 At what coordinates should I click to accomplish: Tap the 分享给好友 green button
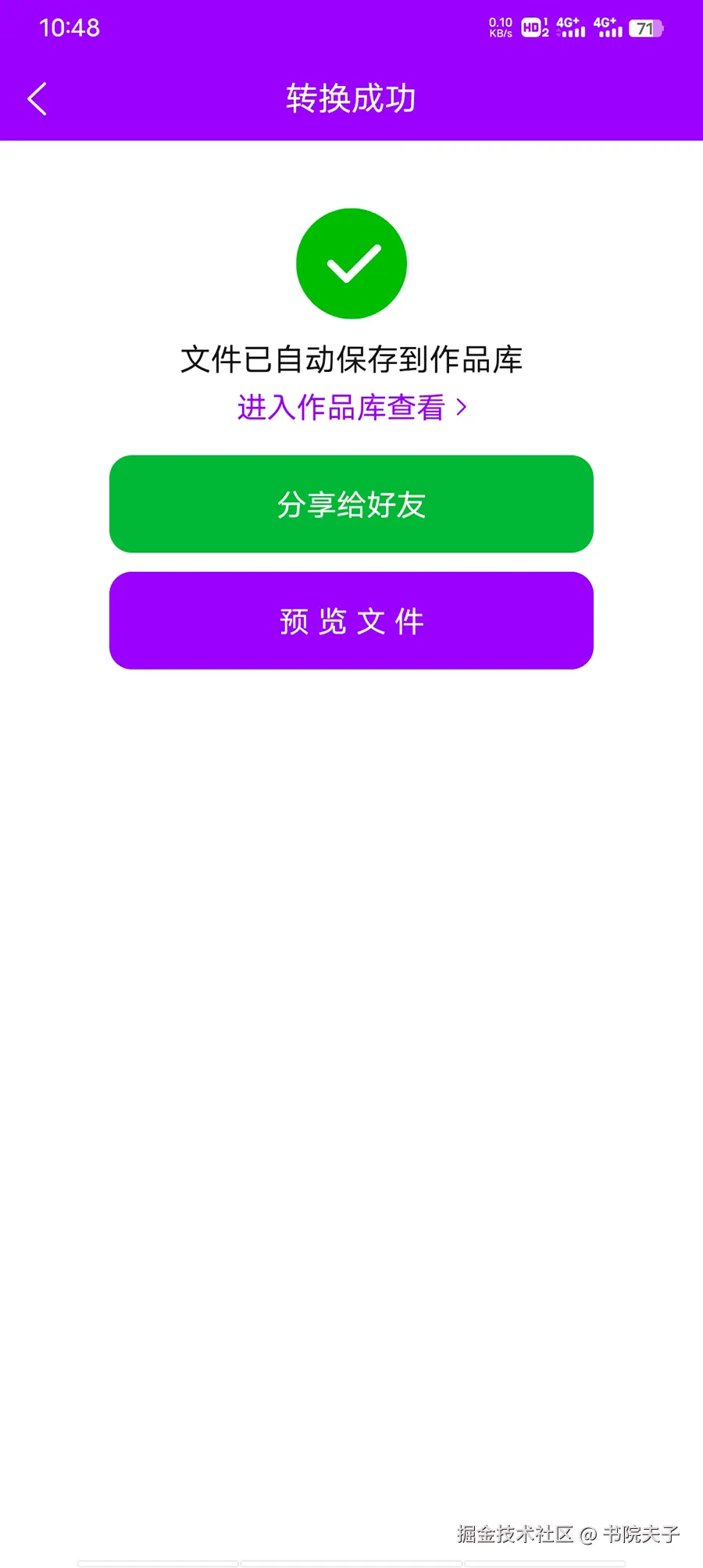pos(351,505)
